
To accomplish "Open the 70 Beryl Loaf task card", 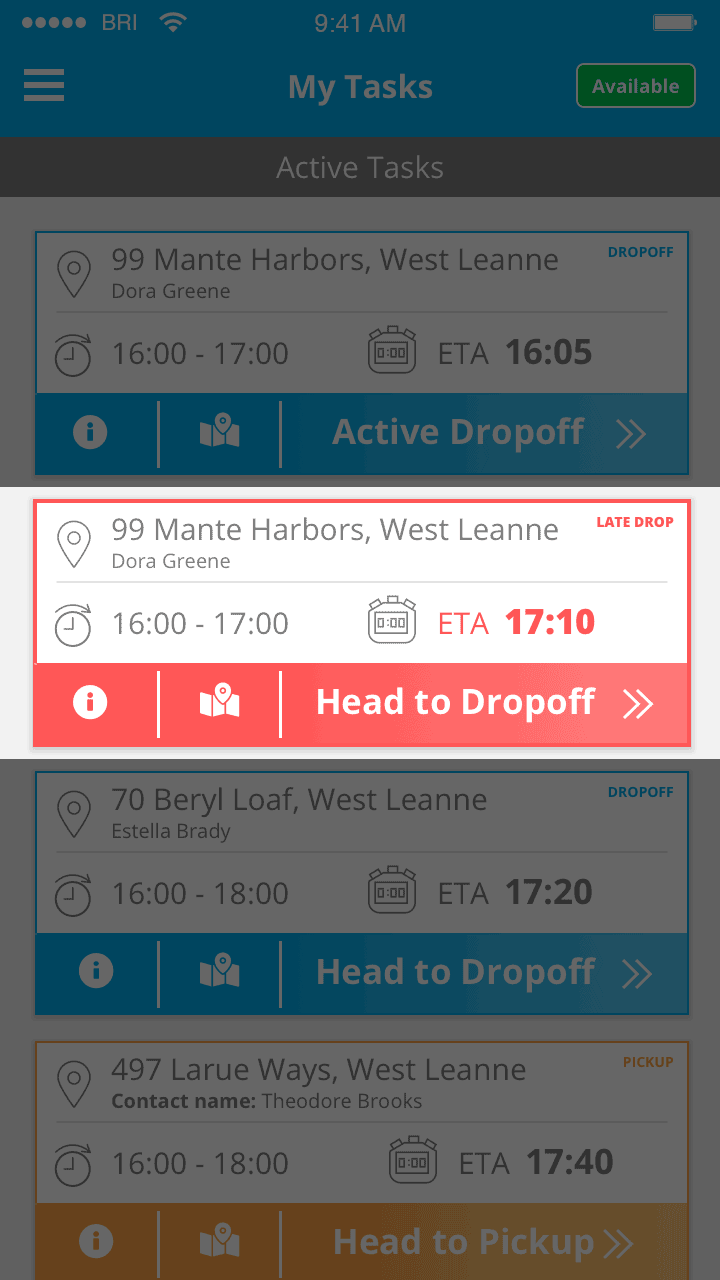I will (362, 852).
